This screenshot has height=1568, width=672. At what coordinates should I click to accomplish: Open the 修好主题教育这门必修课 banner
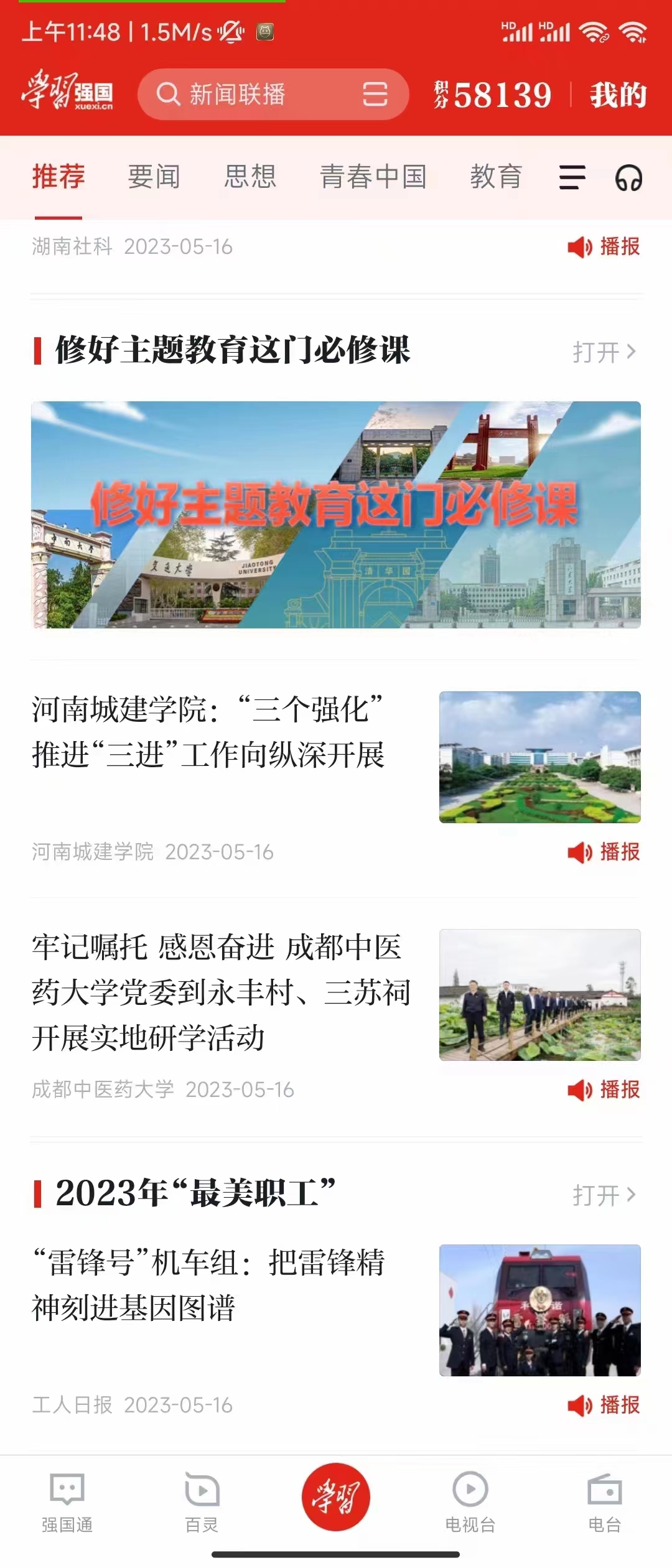click(x=336, y=515)
